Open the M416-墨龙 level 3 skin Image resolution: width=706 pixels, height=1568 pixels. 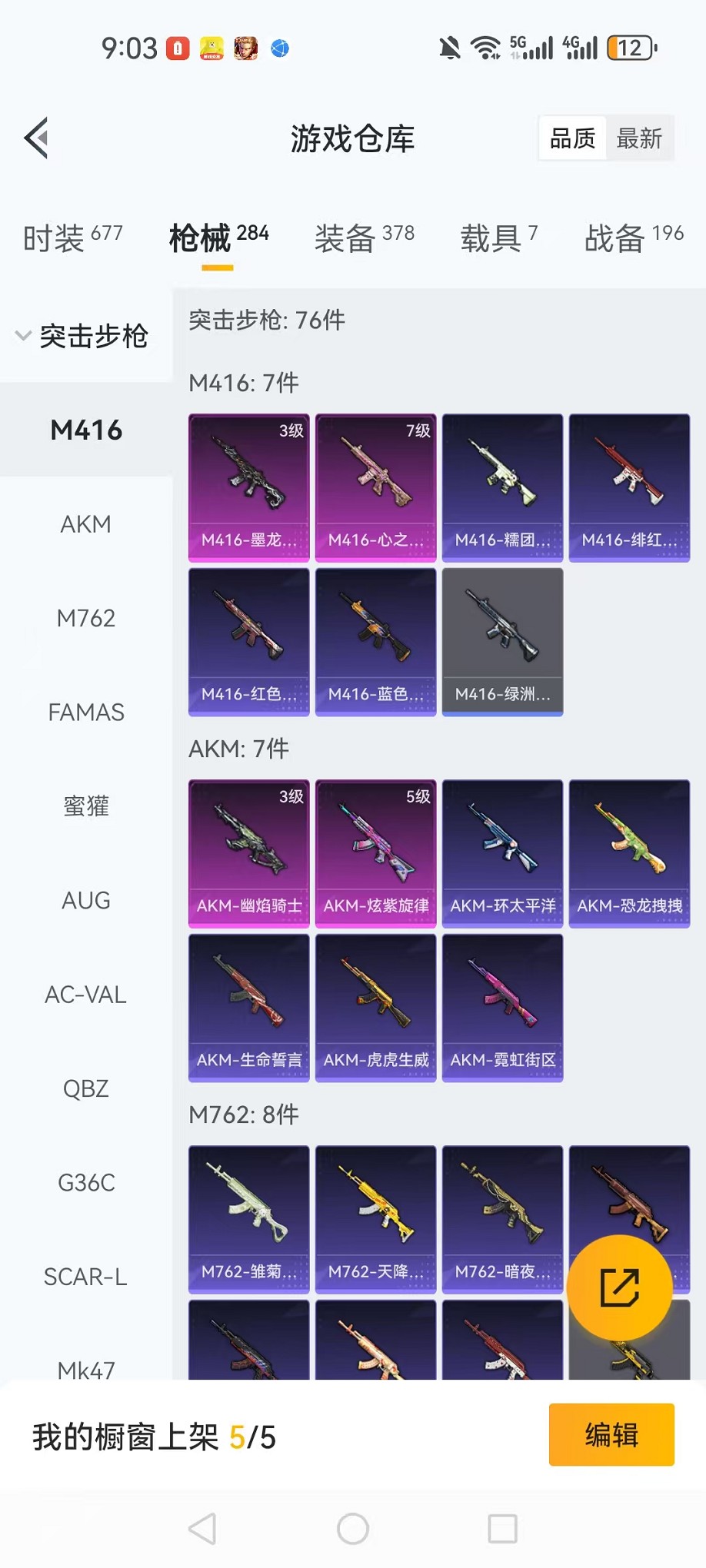[x=249, y=487]
